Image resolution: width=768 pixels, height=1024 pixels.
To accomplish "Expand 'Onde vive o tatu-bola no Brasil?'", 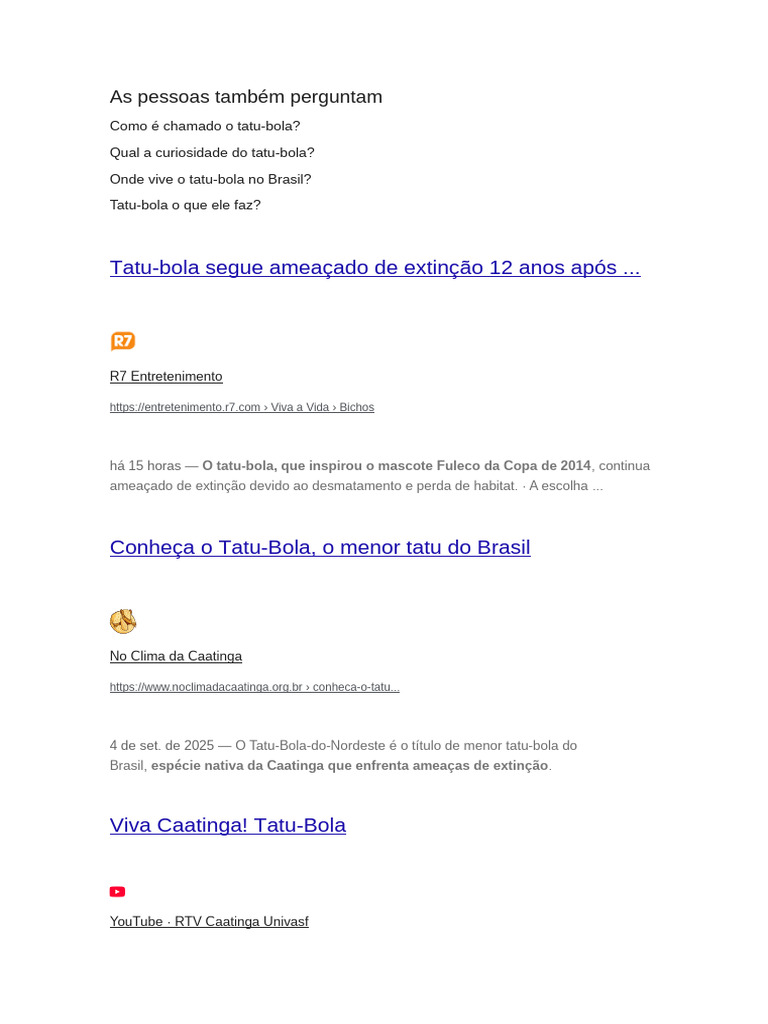I will click(x=210, y=180).
